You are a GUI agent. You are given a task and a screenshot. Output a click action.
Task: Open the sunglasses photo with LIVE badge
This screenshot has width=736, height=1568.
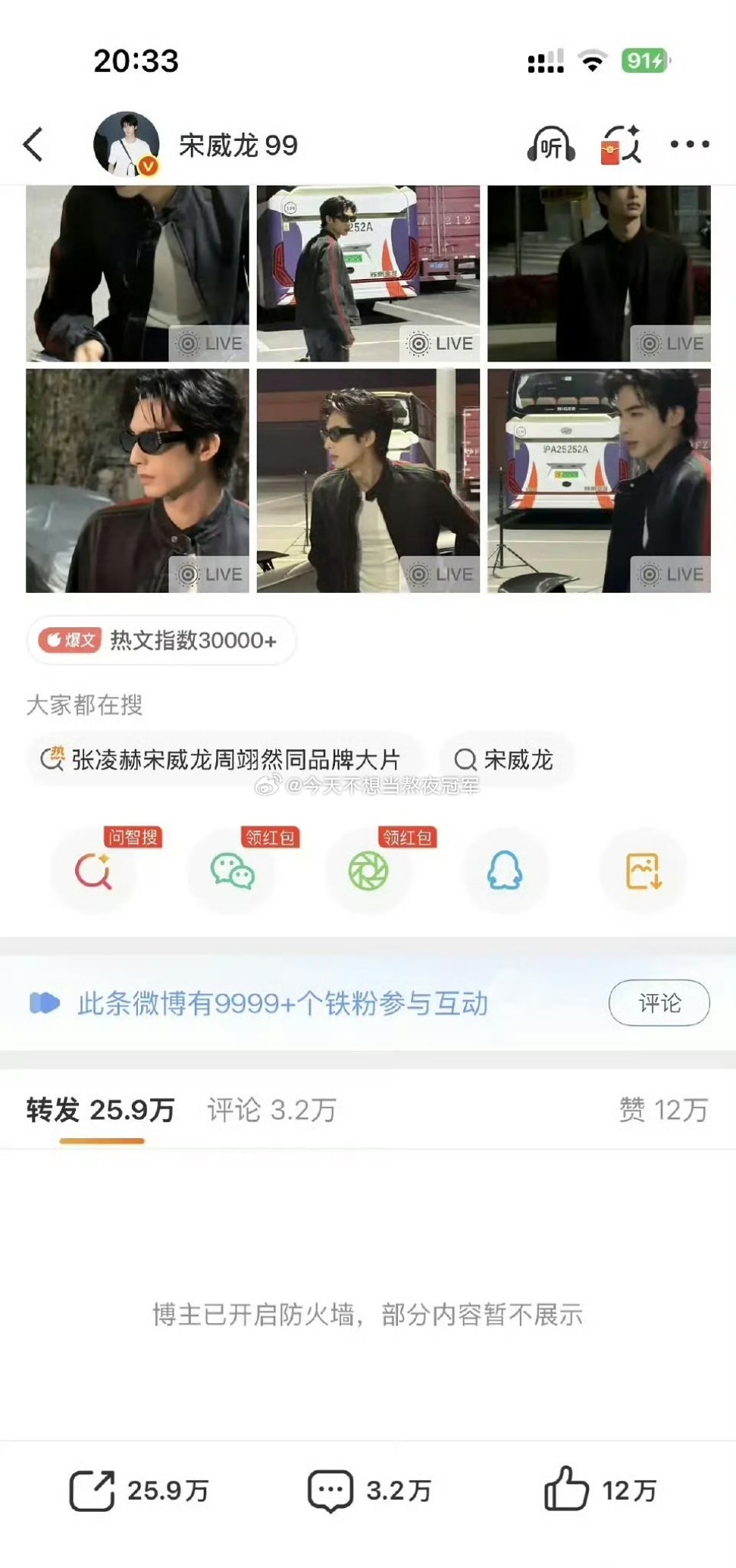pos(138,479)
